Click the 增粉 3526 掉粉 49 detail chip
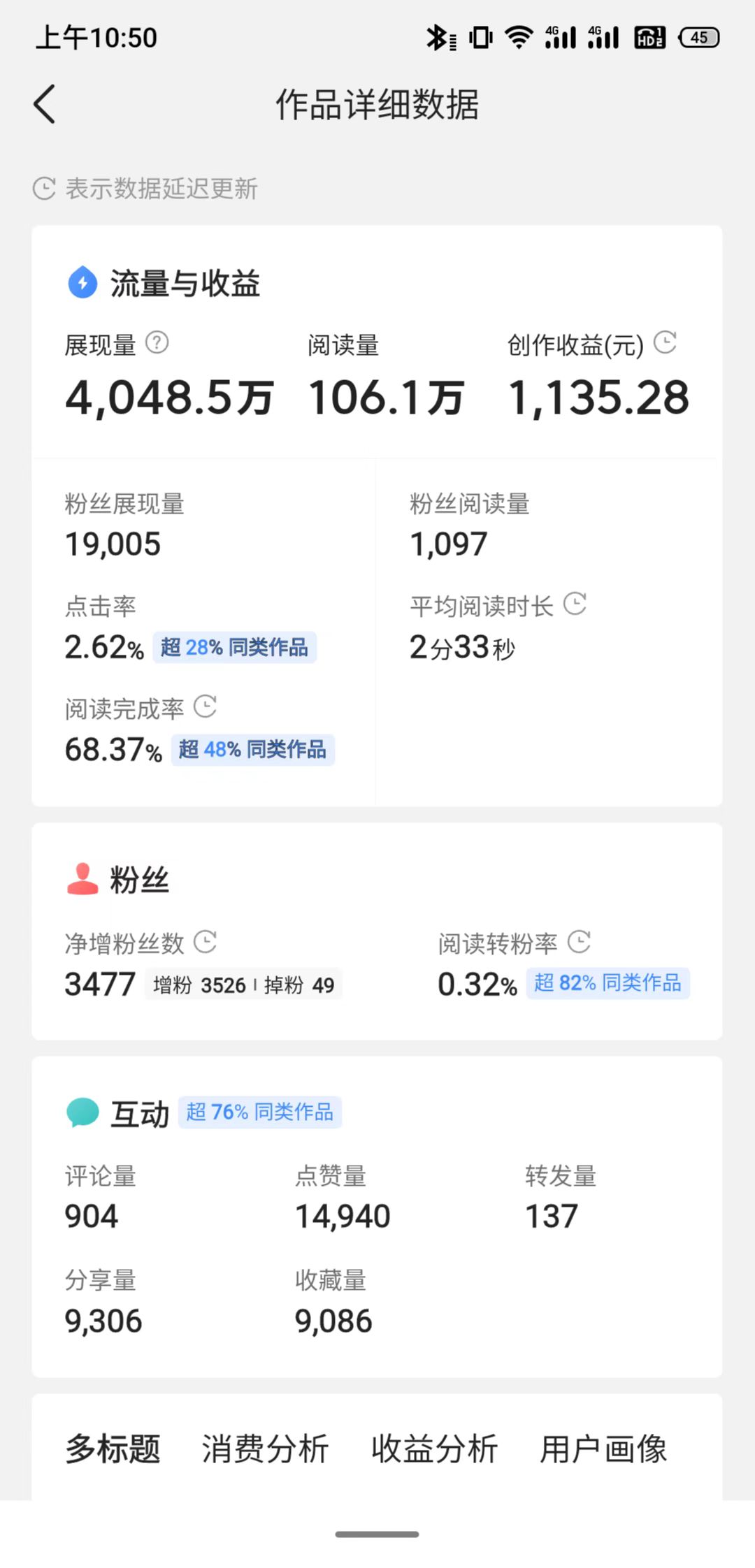This screenshot has width=755, height=1568. coord(244,985)
